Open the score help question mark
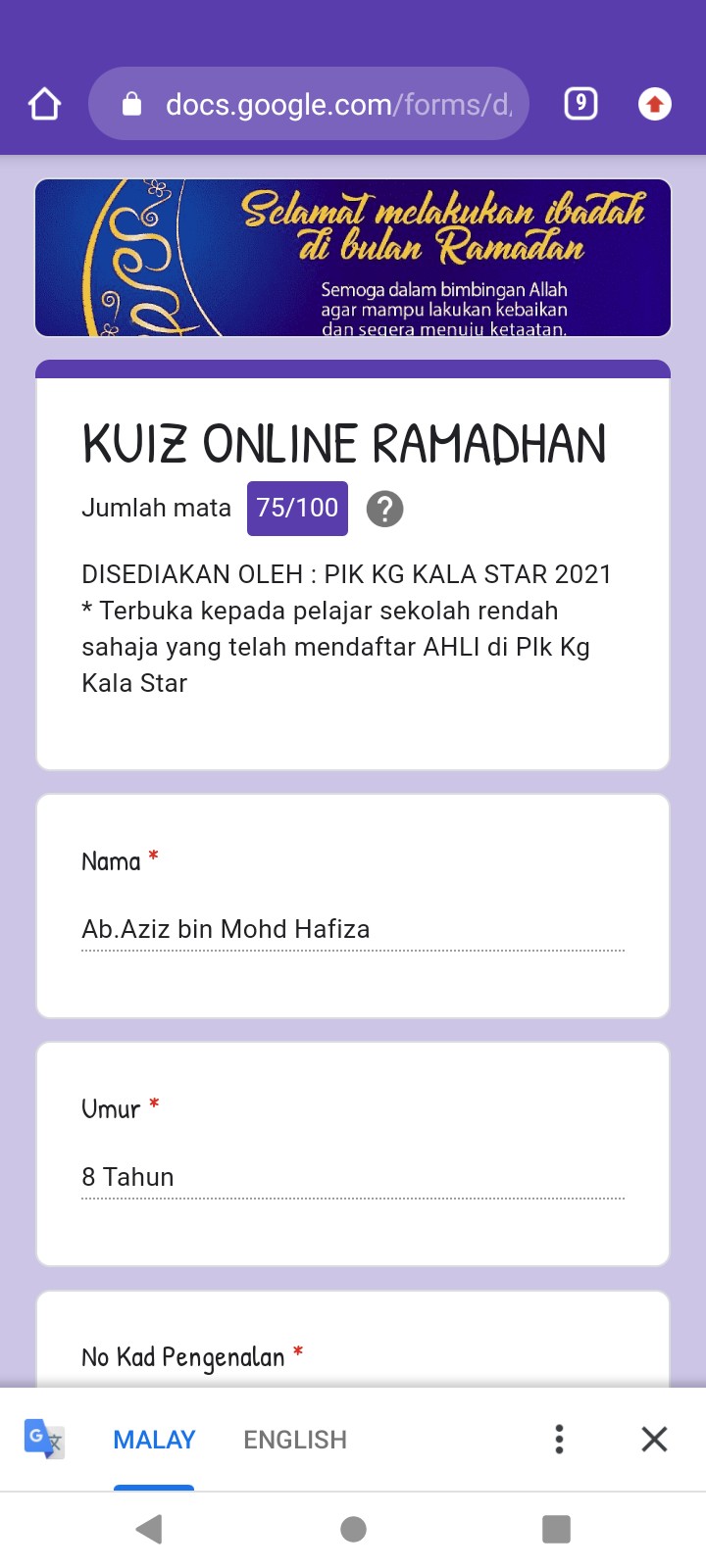This screenshot has width=706, height=1568. [384, 509]
